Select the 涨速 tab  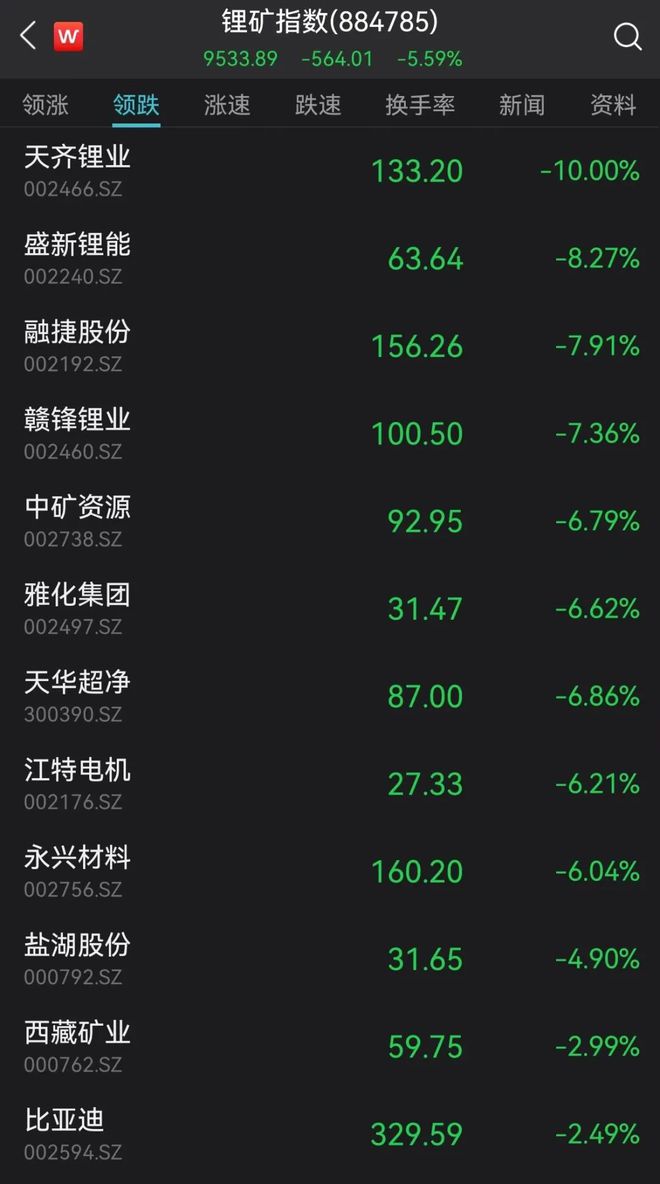[227, 104]
